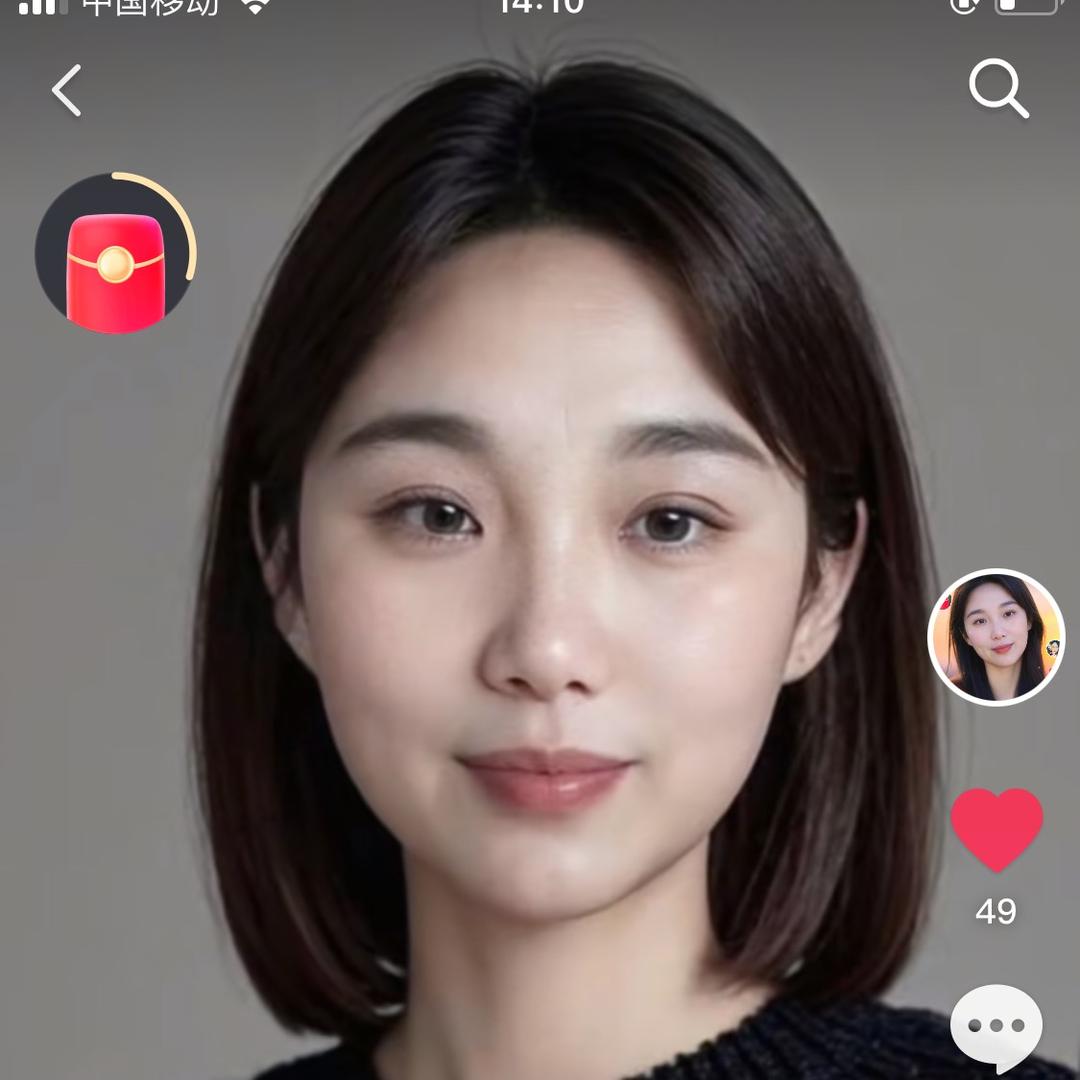1080x1080 pixels.
Task: Tap the red heart like button
Action: pyautogui.click(x=996, y=829)
